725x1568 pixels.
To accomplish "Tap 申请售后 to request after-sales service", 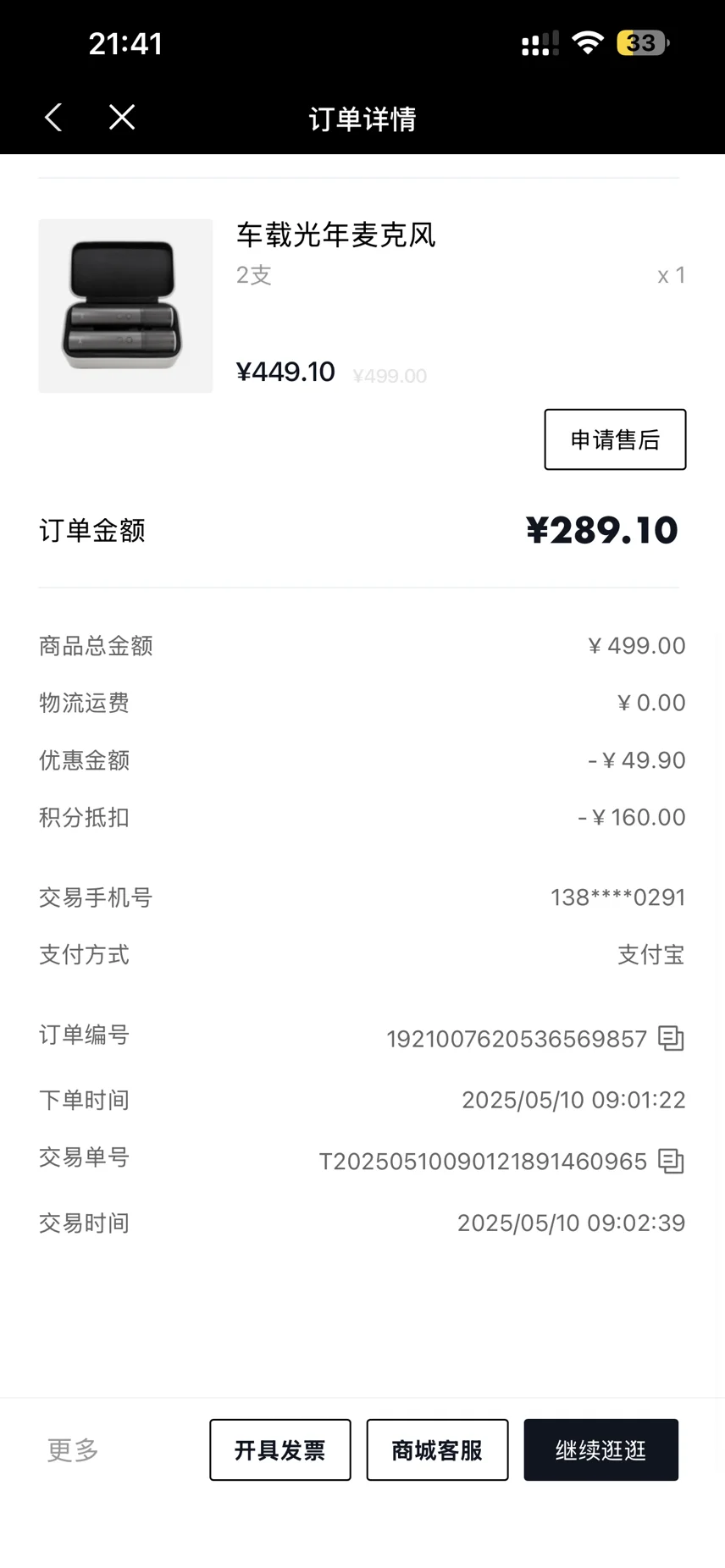I will [615, 439].
